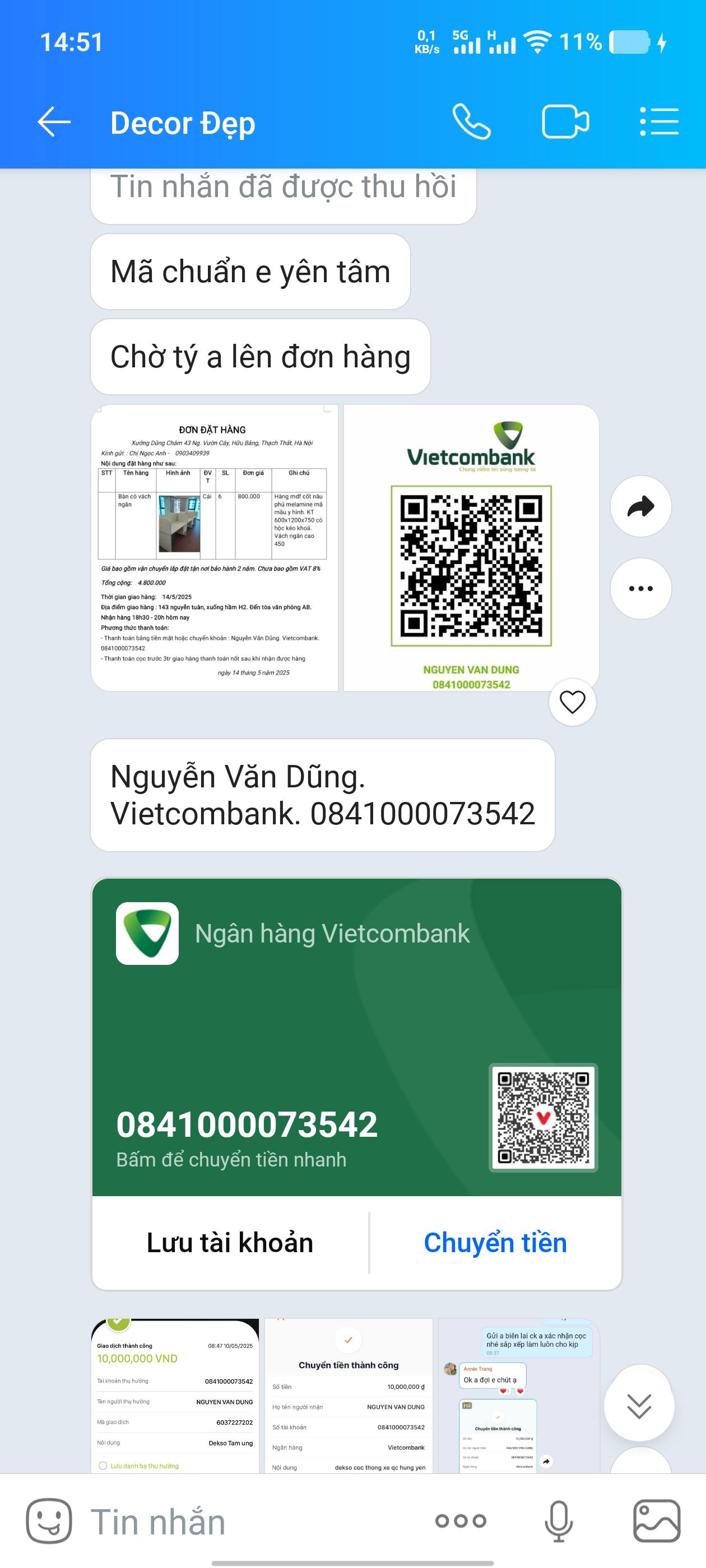Image resolution: width=706 pixels, height=1568 pixels.
Task: Open more options for the images
Action: (640, 589)
